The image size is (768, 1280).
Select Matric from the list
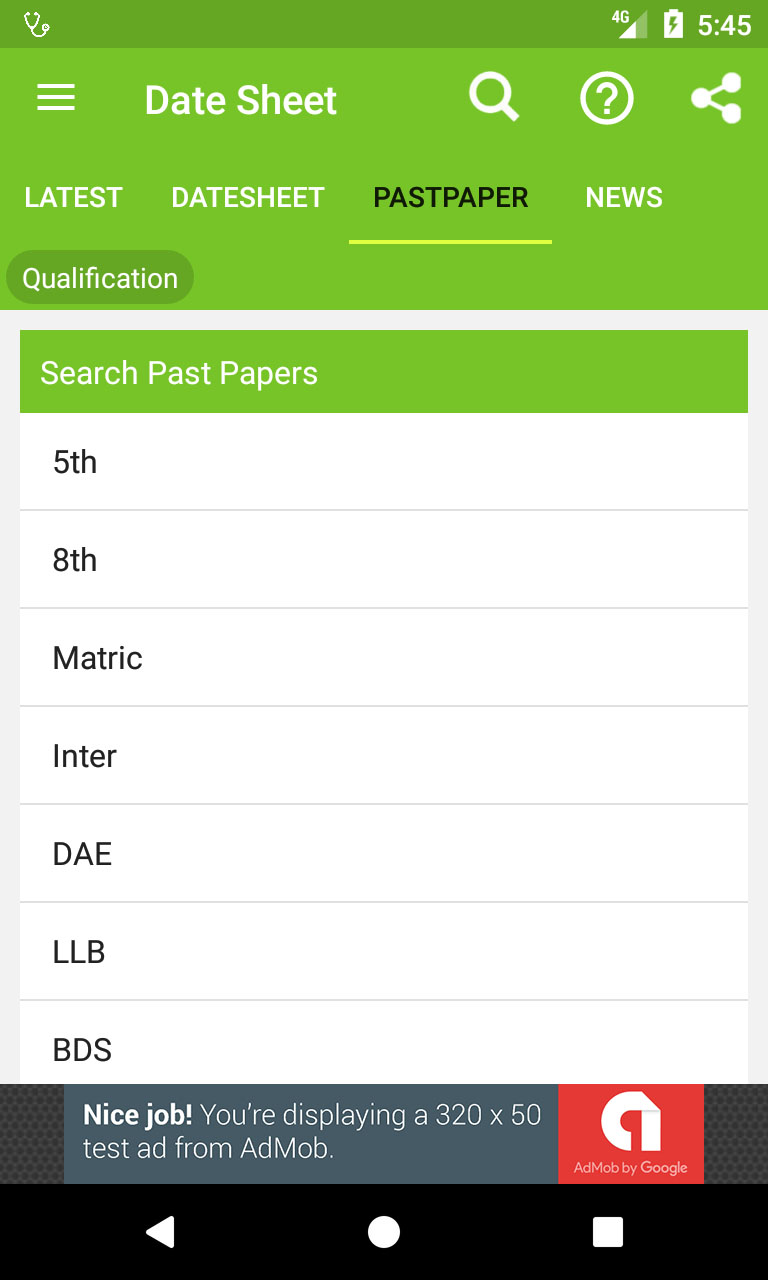click(384, 658)
